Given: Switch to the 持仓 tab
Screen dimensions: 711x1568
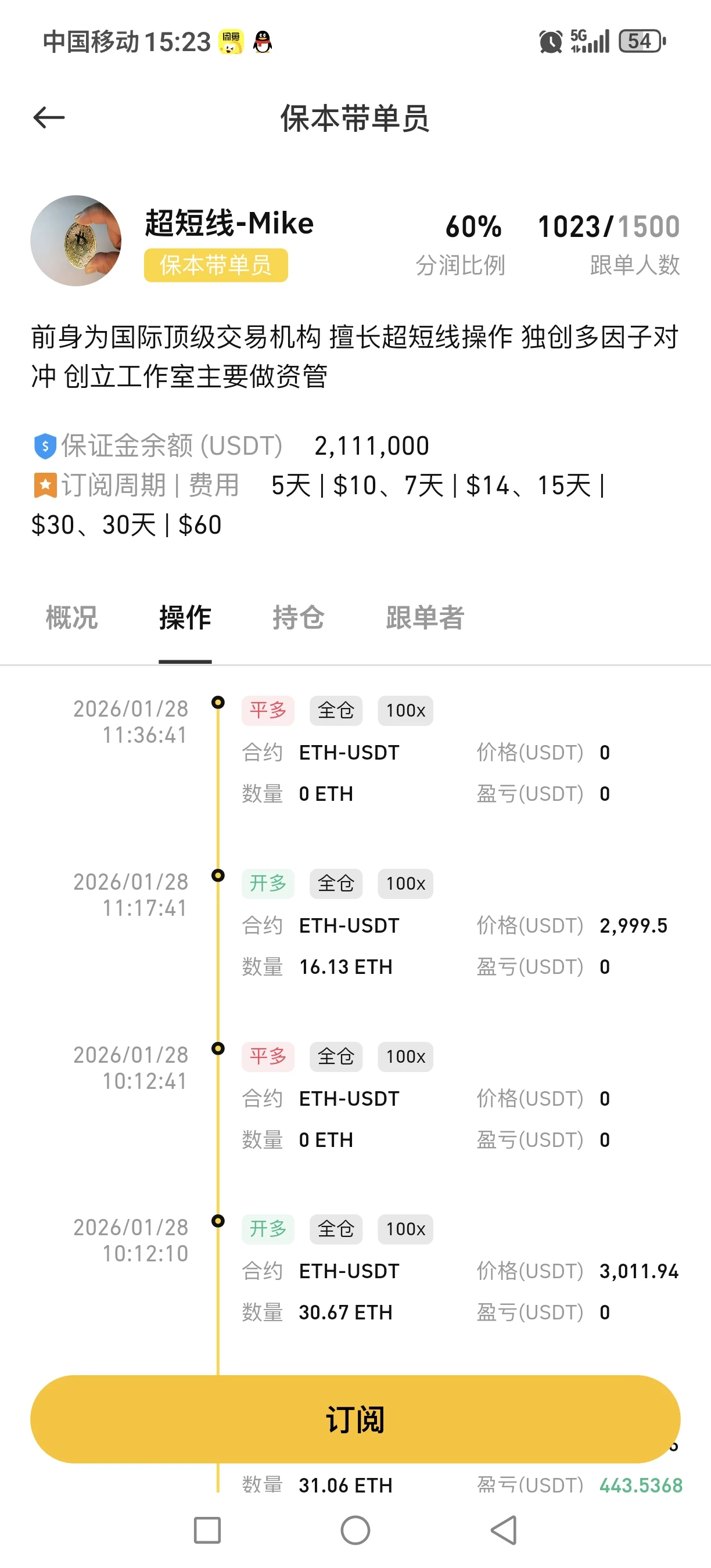Looking at the screenshot, I should pos(298,617).
